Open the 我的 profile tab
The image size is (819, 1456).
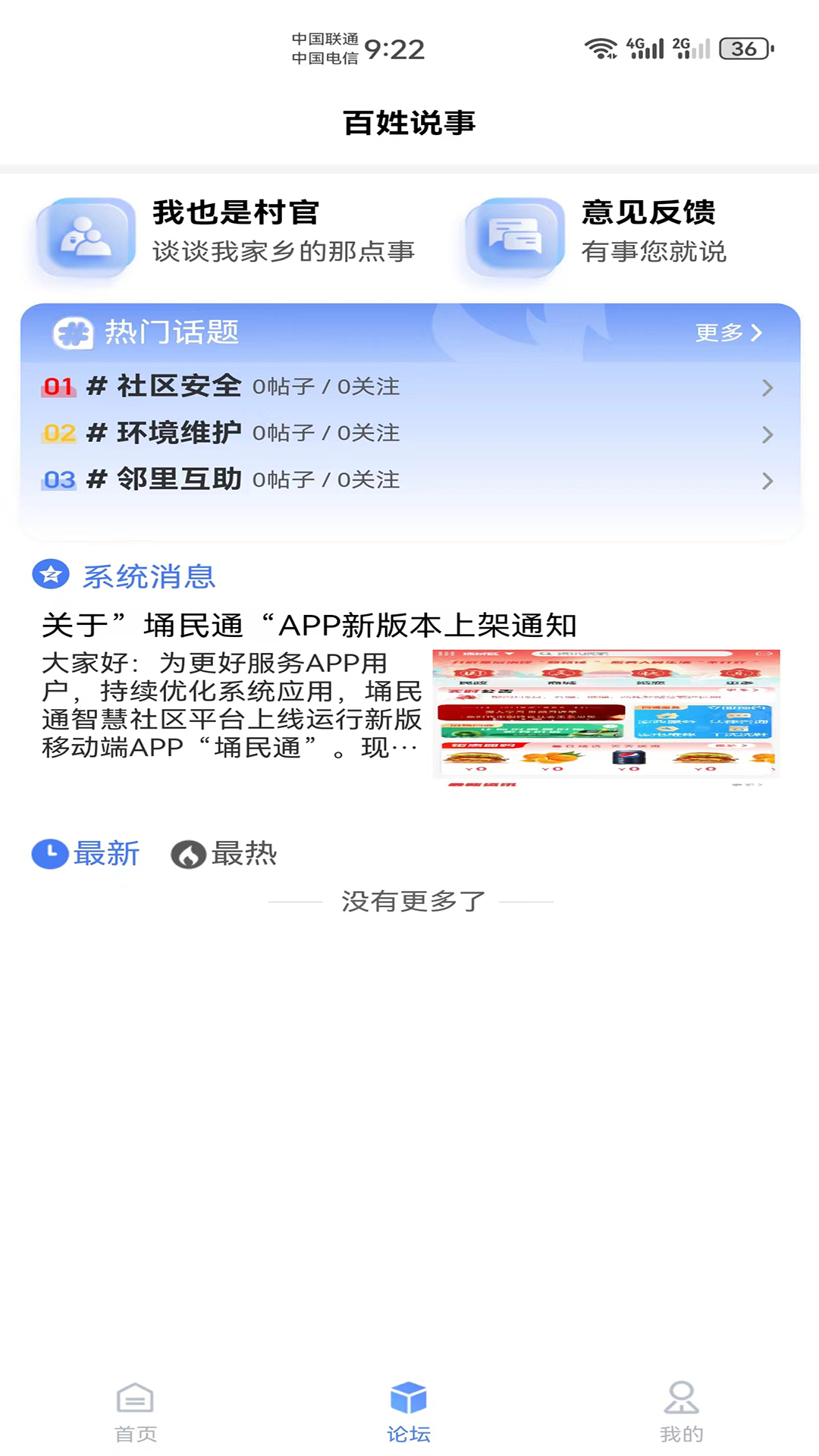click(681, 1412)
